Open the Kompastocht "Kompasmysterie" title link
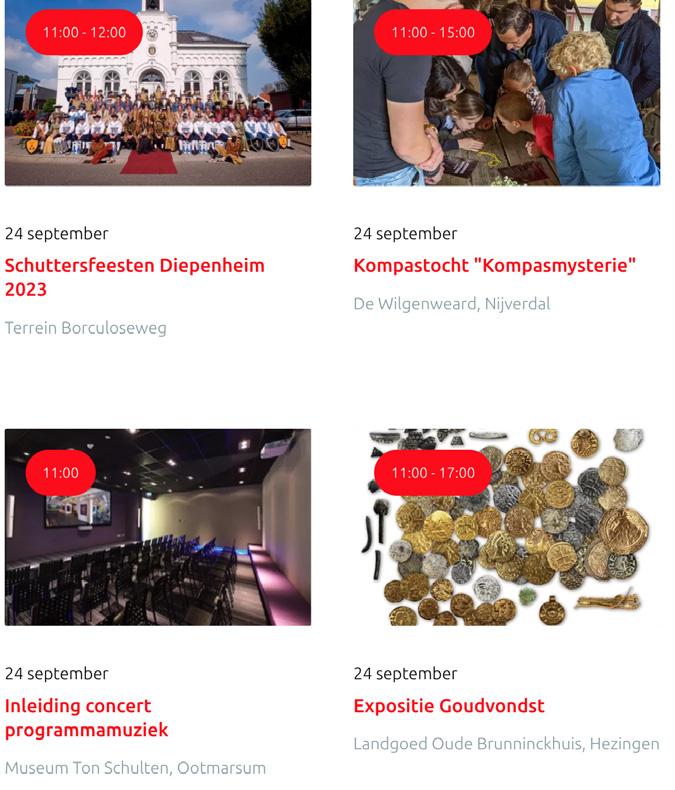The height and width of the screenshot is (790, 675). [x=495, y=266]
